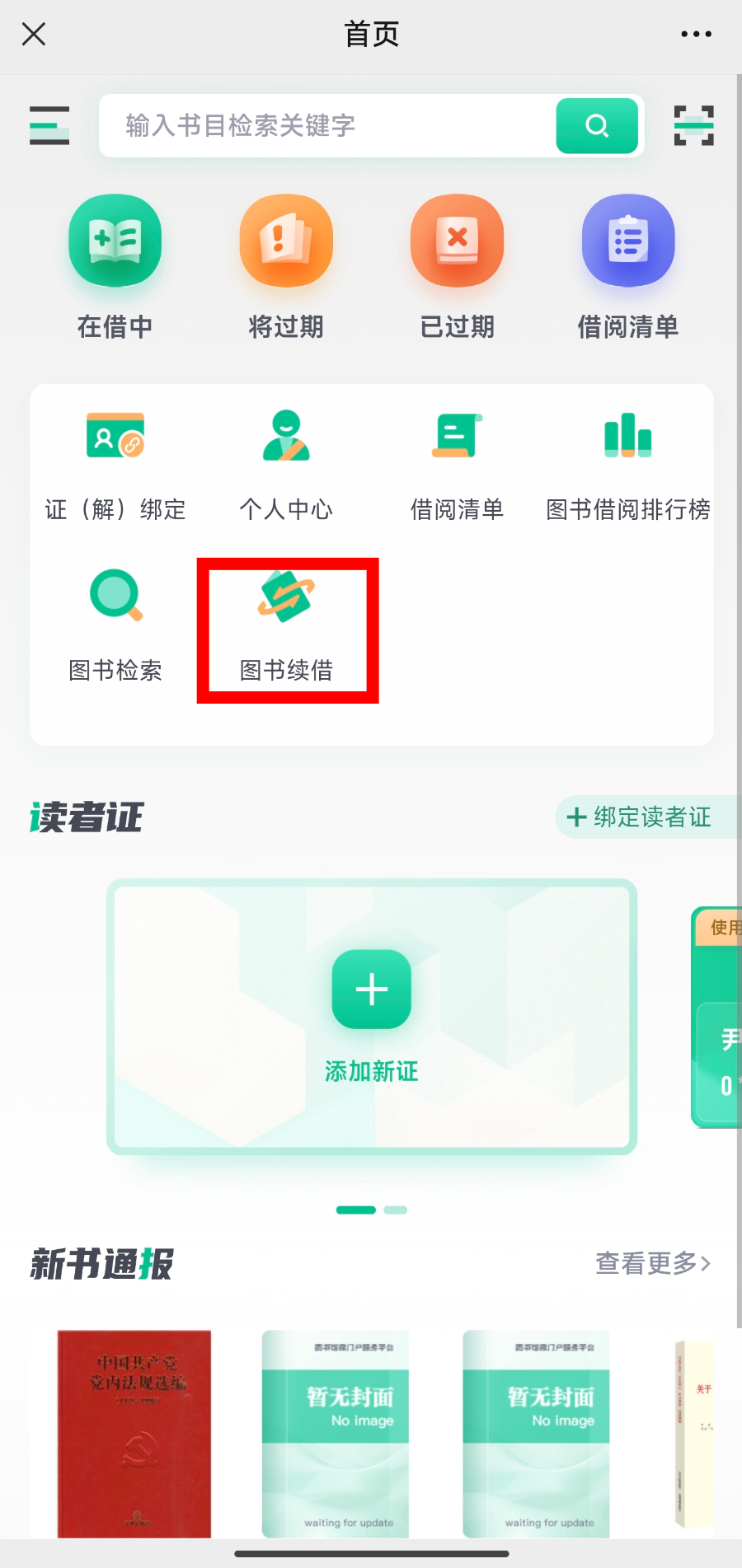The width and height of the screenshot is (742, 1568).
Task: Open the side drawer menu
Action: (x=49, y=125)
